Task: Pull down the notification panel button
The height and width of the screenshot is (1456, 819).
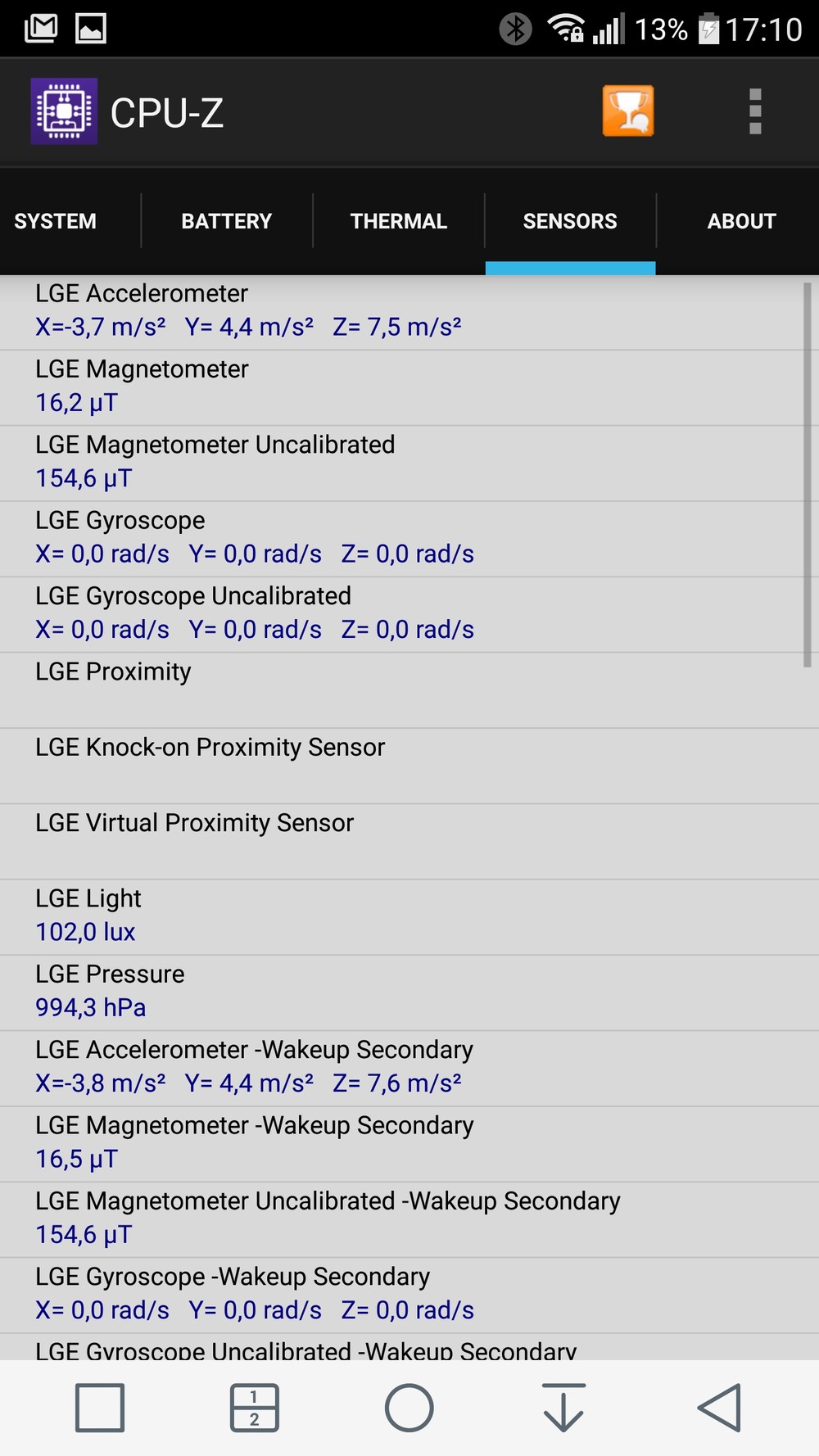Action: (564, 1408)
